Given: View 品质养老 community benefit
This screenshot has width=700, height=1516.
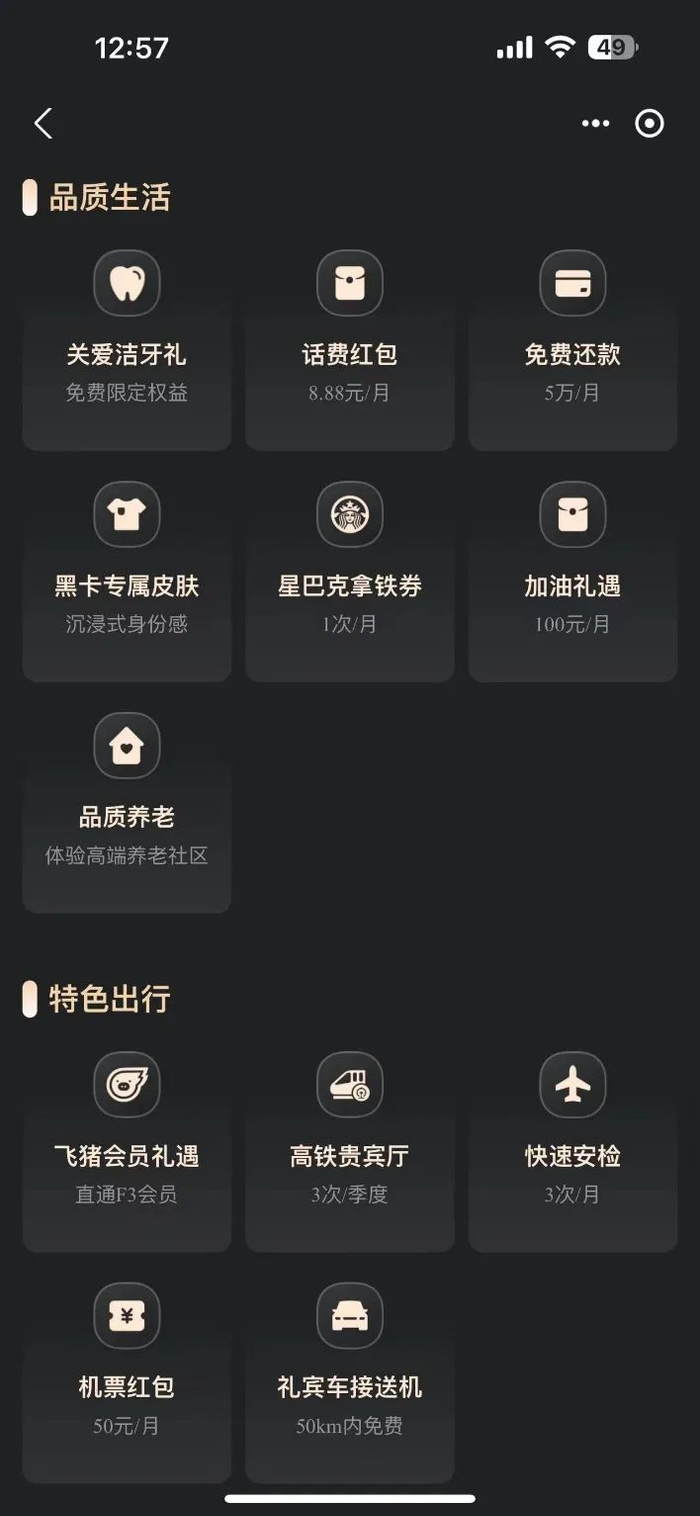Looking at the screenshot, I should 127,817.
